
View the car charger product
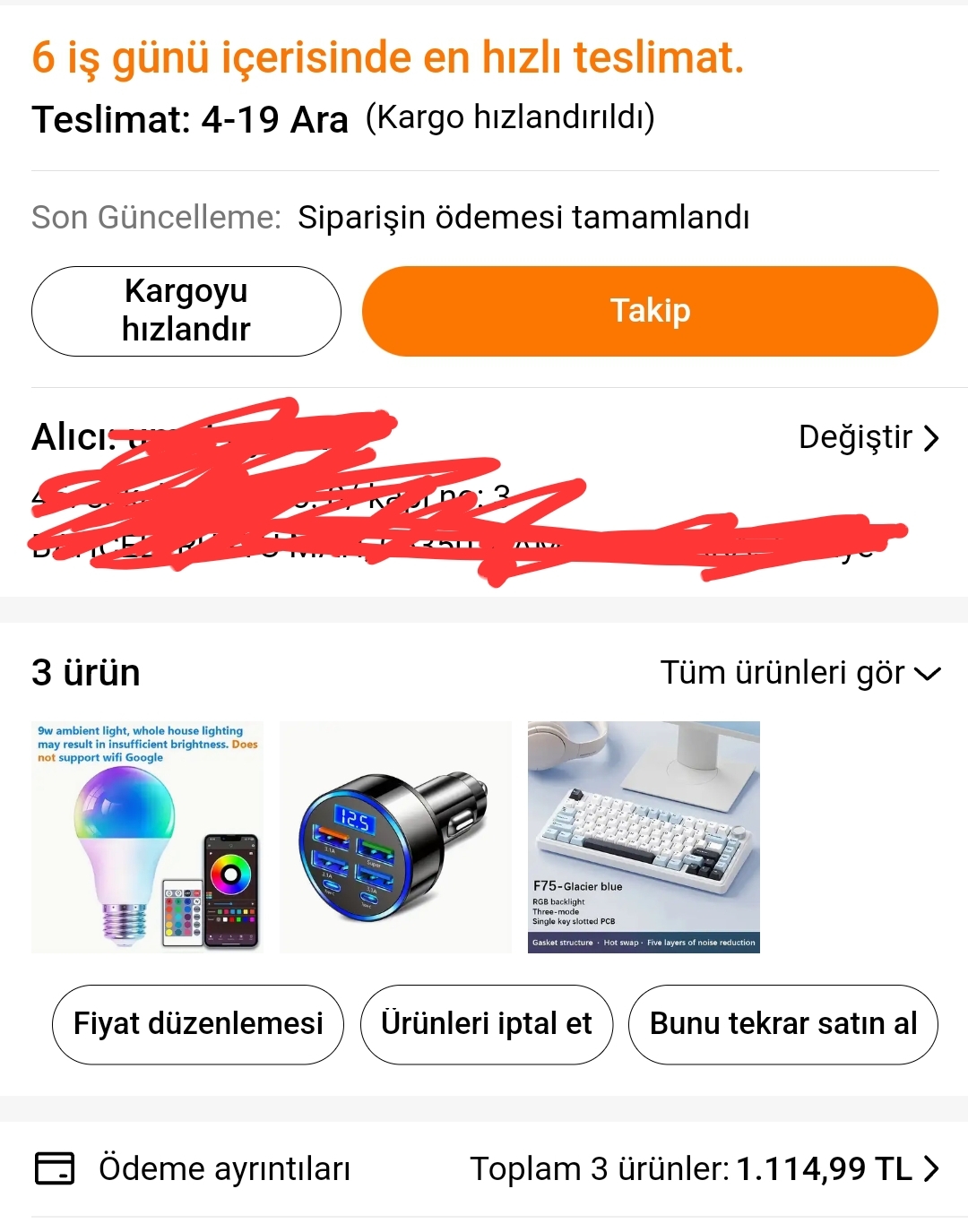[395, 837]
